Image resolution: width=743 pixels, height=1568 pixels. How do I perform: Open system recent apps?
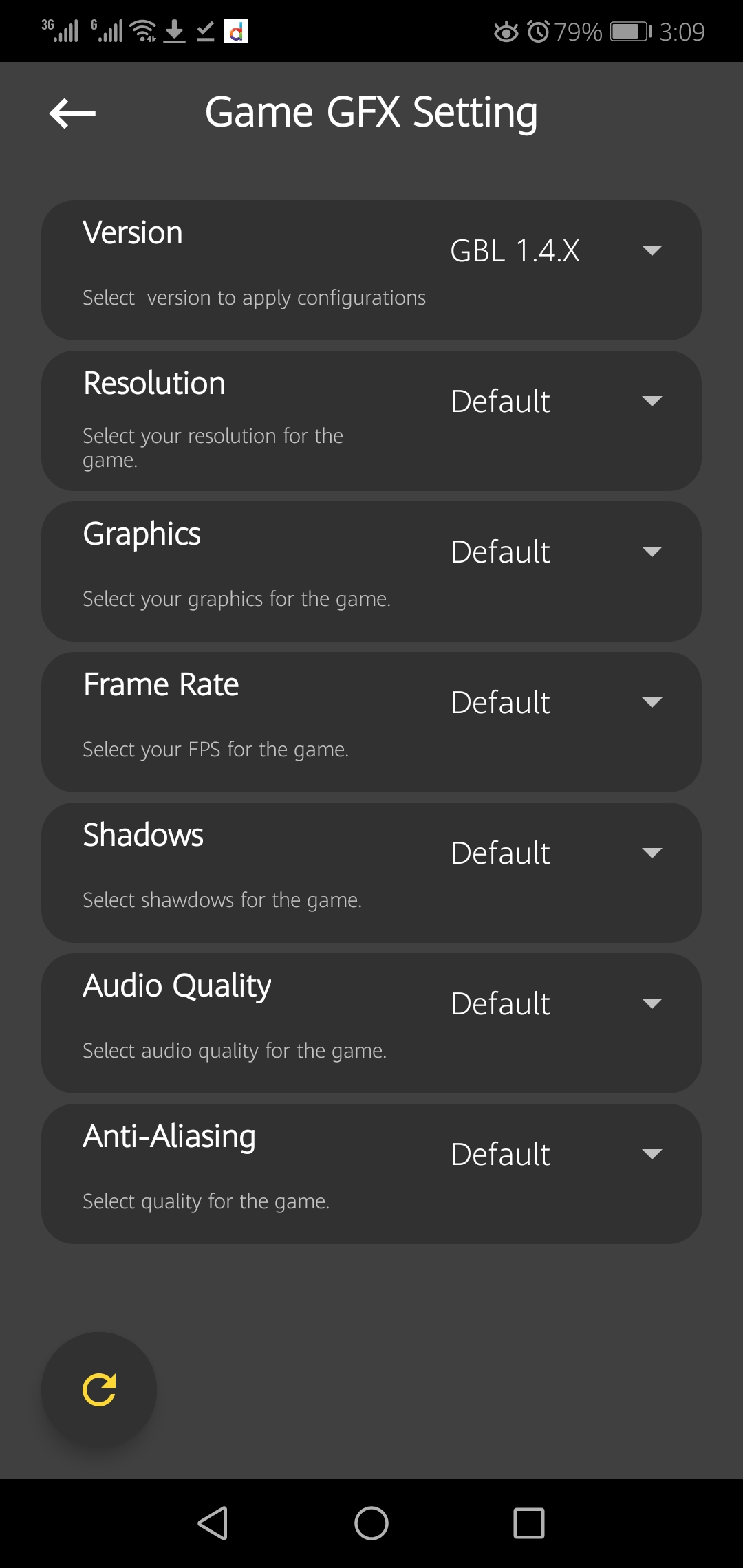[x=529, y=1523]
